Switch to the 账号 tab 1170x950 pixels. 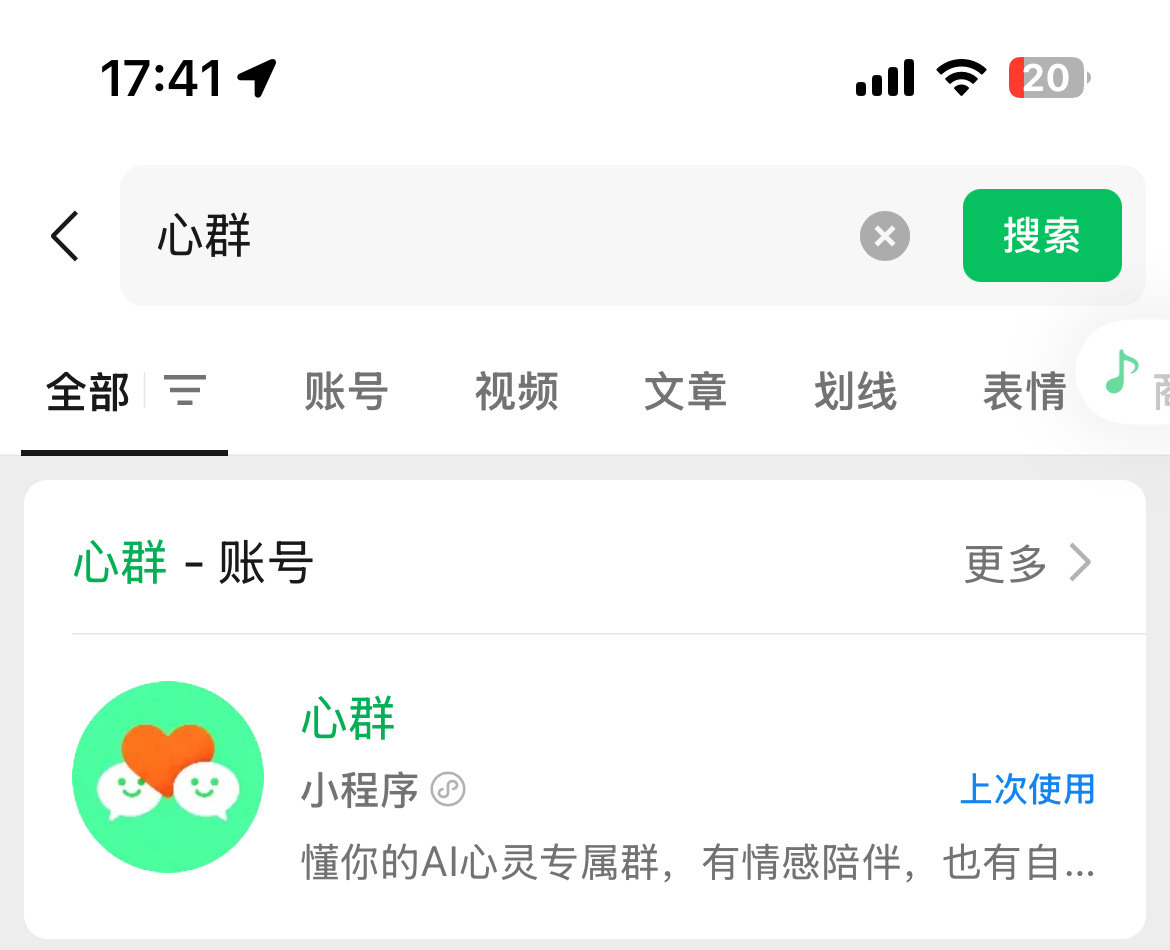[x=346, y=391]
